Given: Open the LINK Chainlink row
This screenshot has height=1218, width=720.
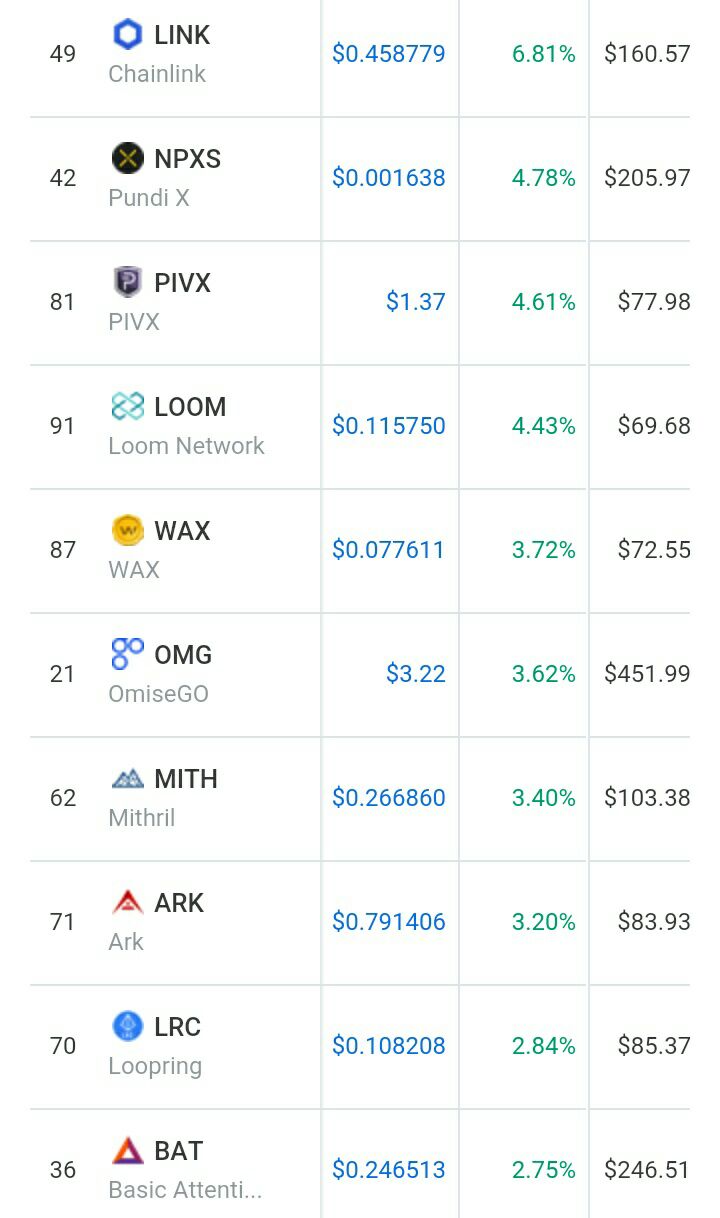Looking at the screenshot, I should [x=360, y=55].
